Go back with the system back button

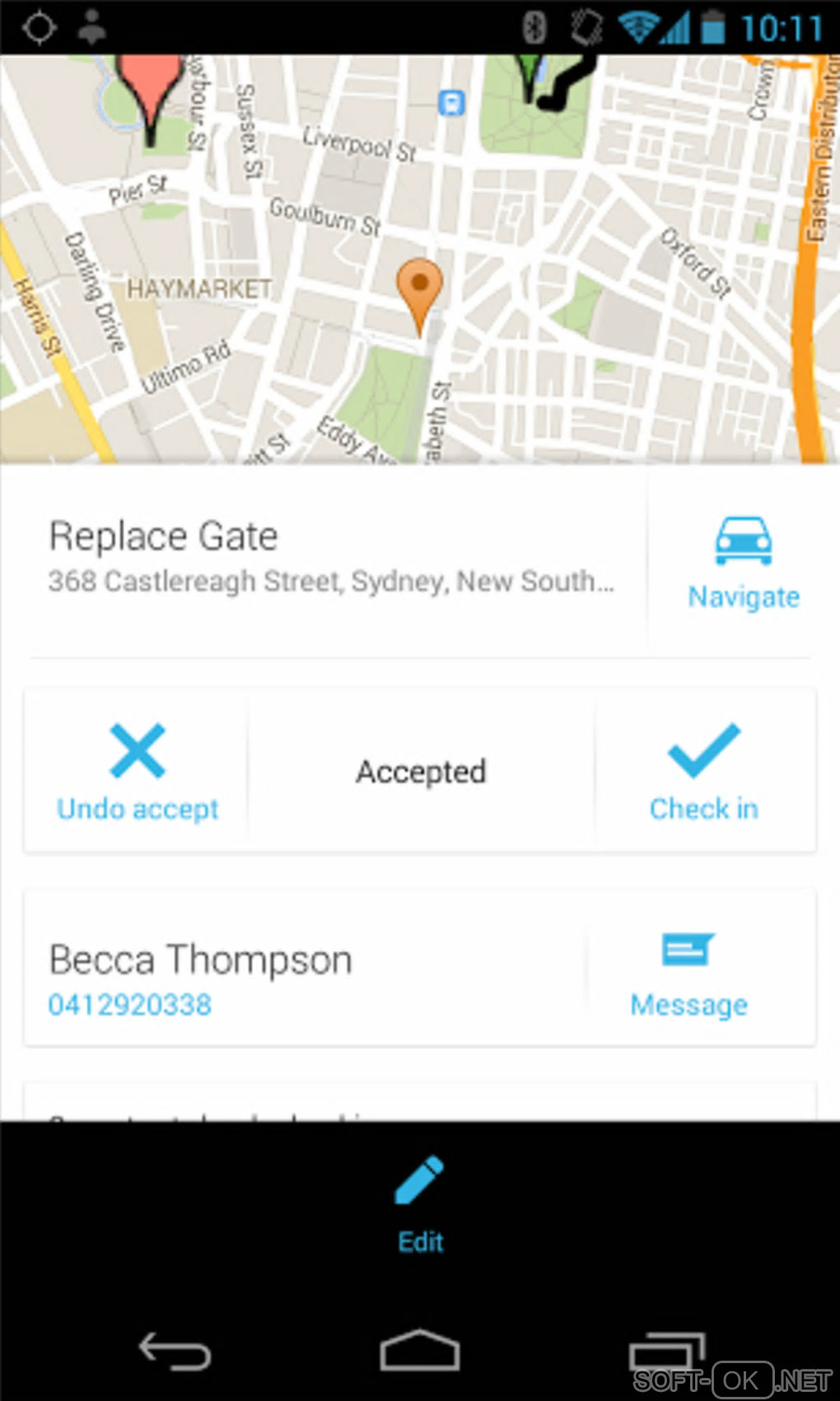click(175, 1352)
